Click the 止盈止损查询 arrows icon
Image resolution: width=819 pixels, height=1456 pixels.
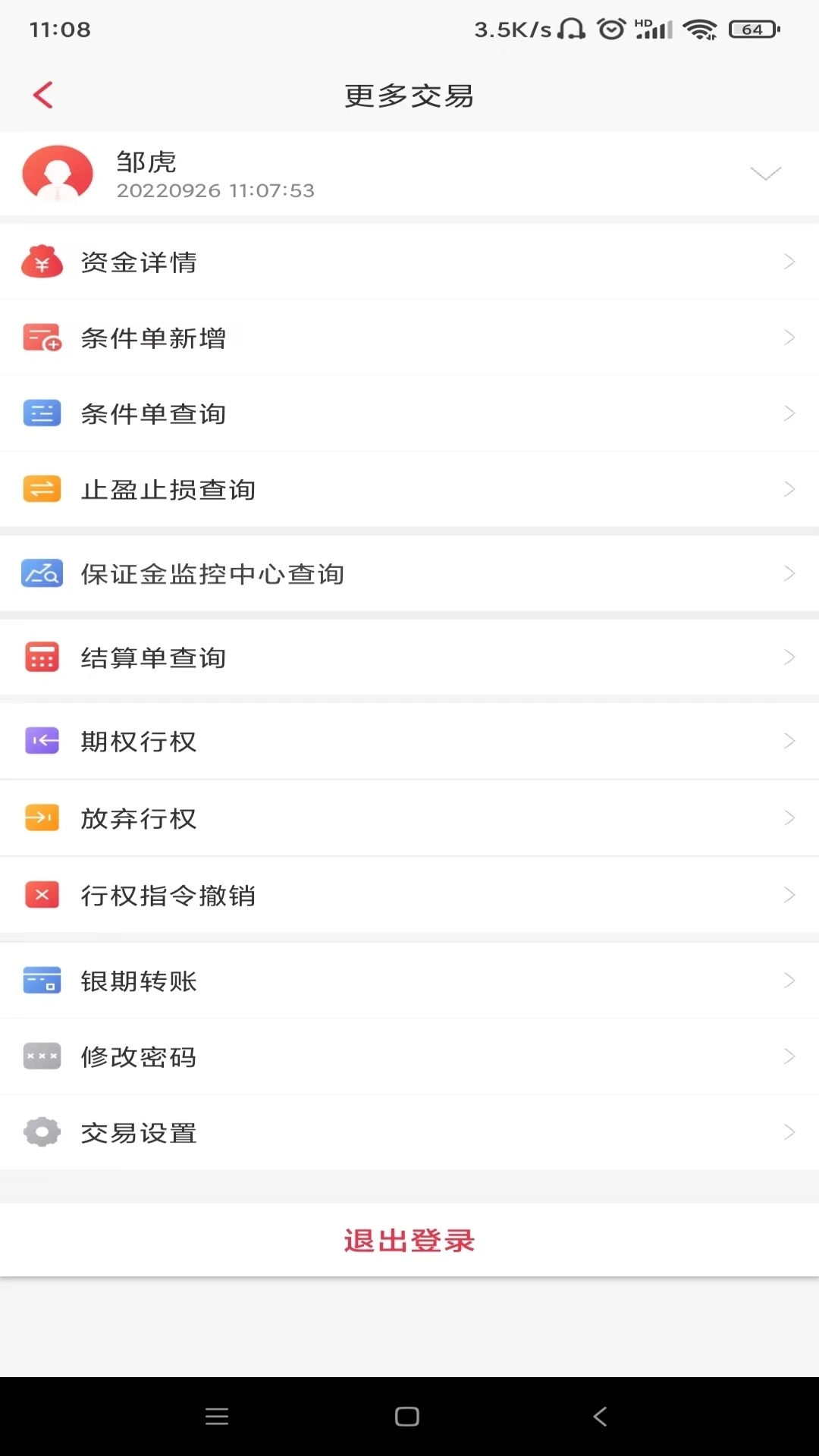42,489
